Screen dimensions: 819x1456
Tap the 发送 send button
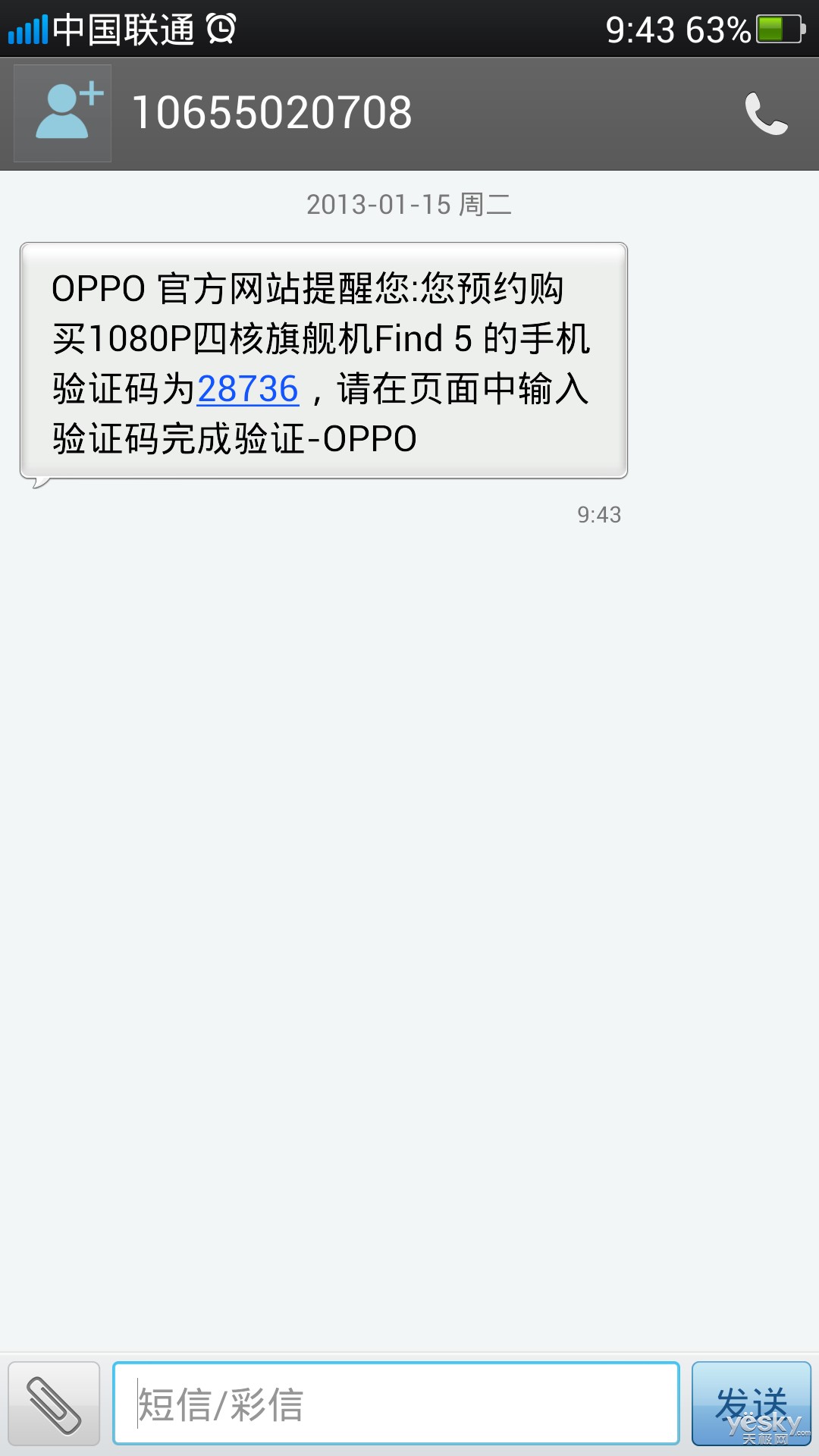pyautogui.click(x=752, y=1404)
